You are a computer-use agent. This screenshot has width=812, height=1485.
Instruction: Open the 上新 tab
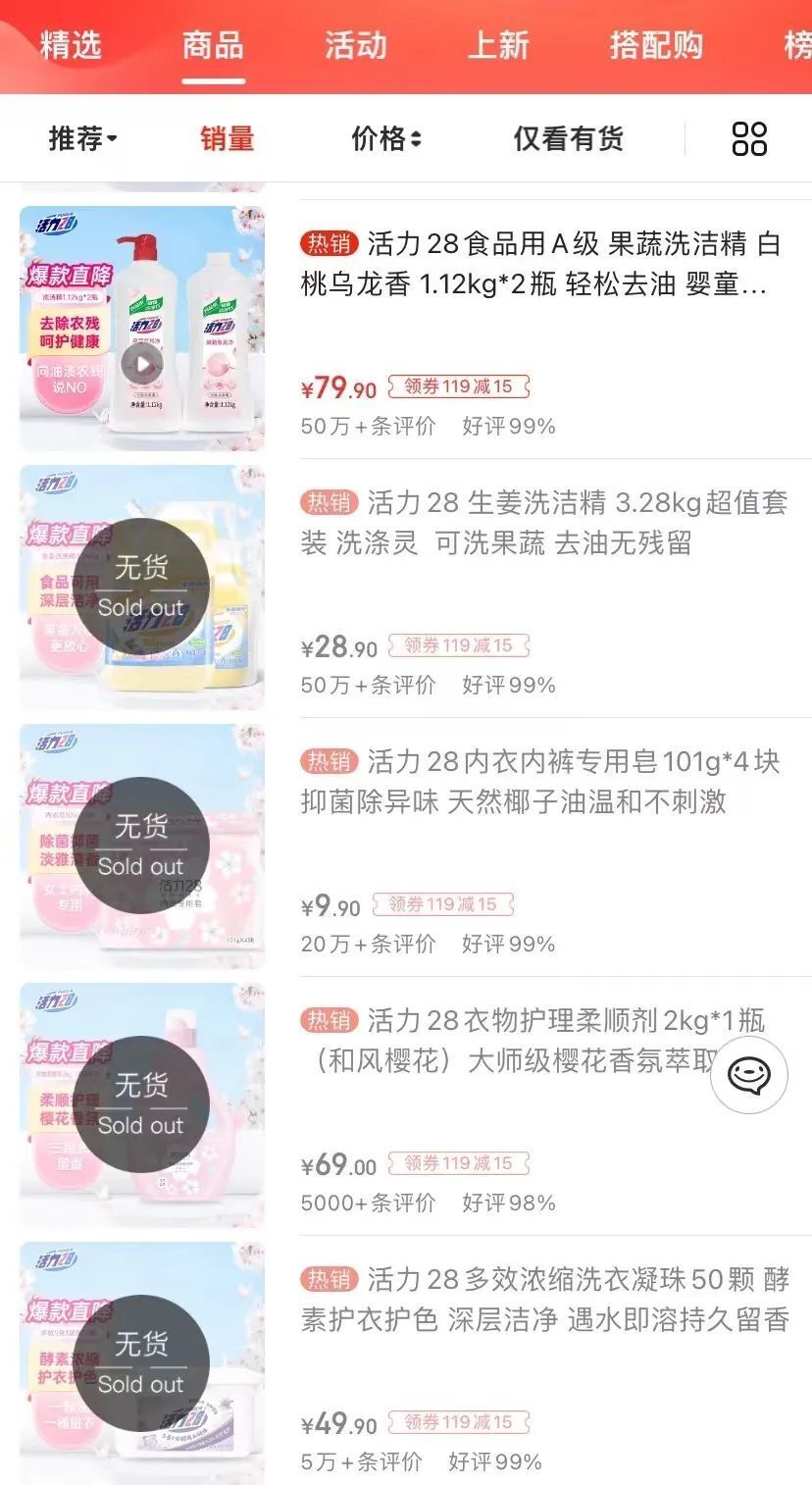coord(498,45)
